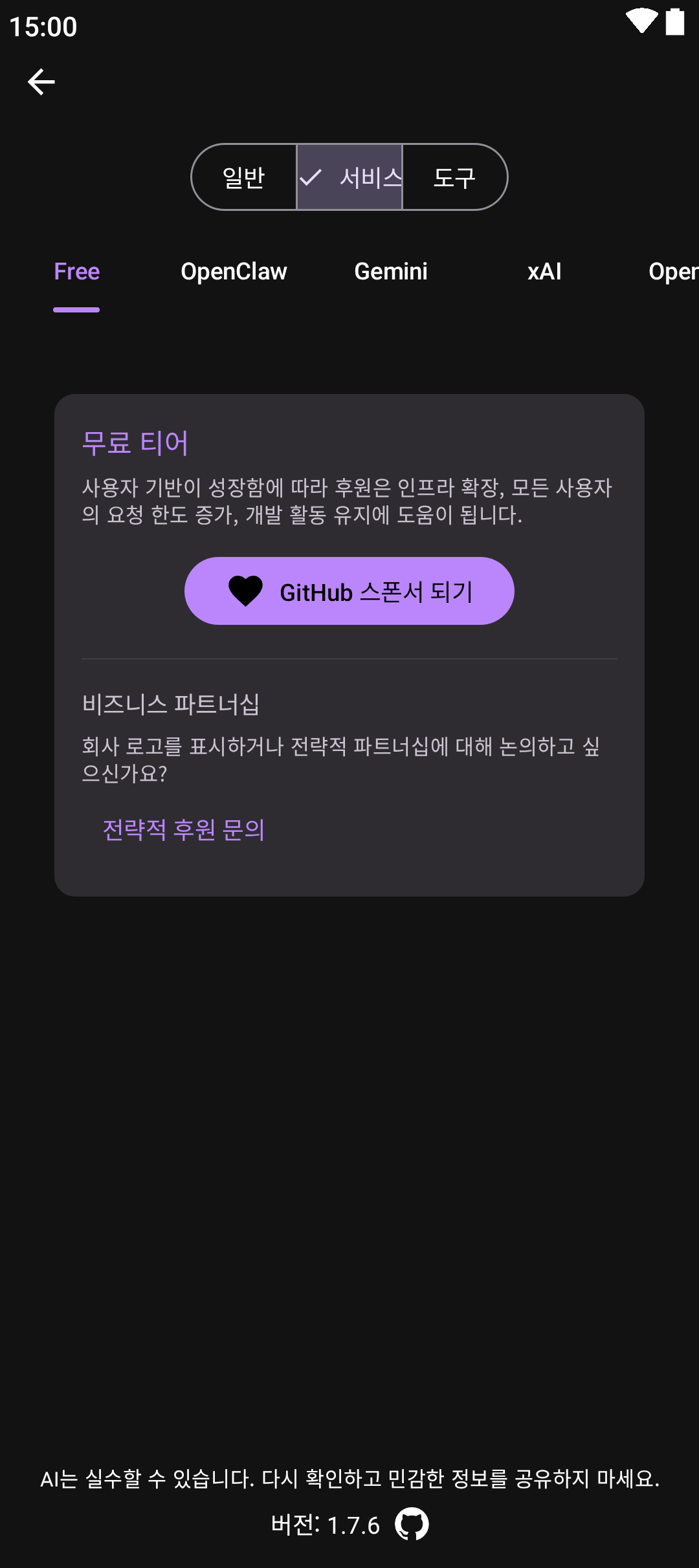Switch to the Gemini tab
This screenshot has width=699, height=1568.
pos(391,272)
